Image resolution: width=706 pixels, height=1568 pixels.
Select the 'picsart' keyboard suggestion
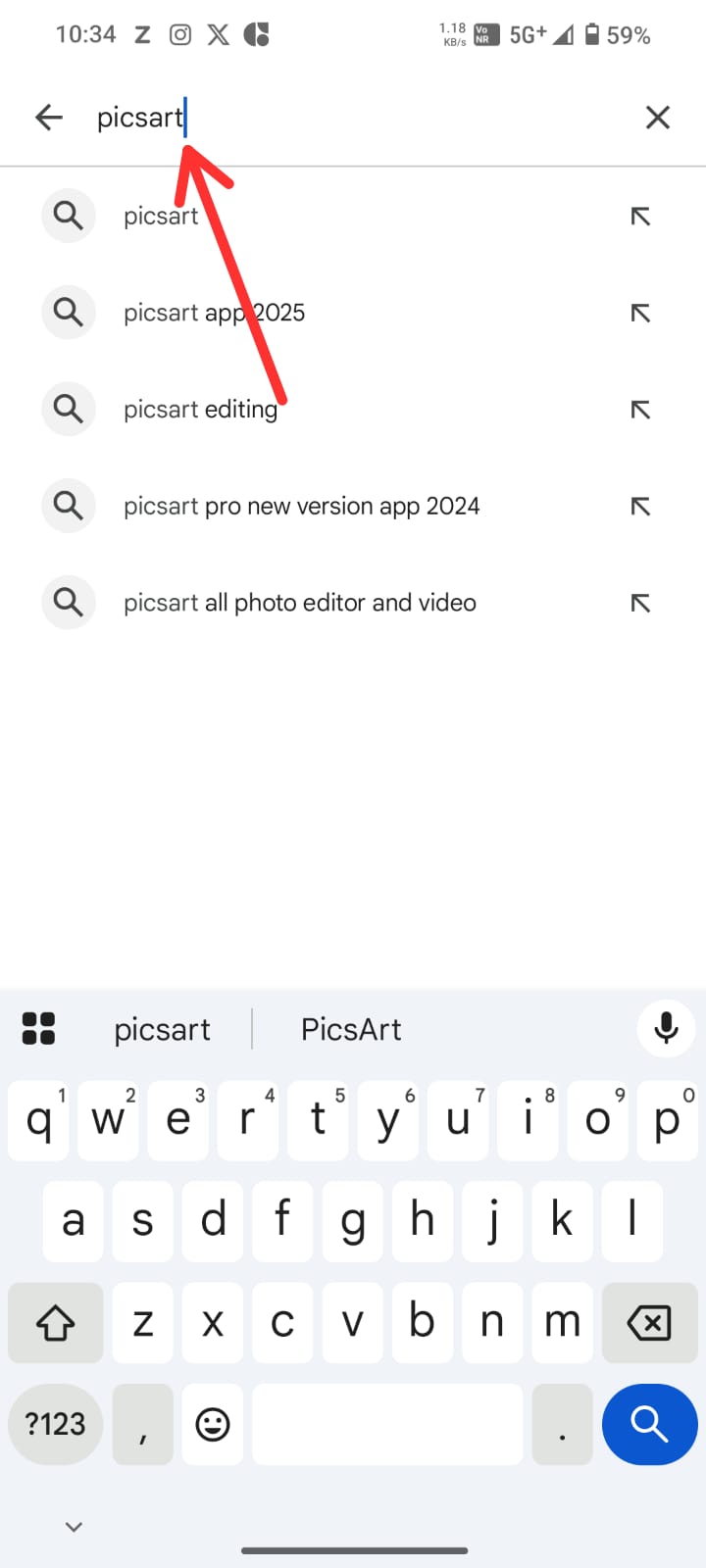coord(162,1029)
